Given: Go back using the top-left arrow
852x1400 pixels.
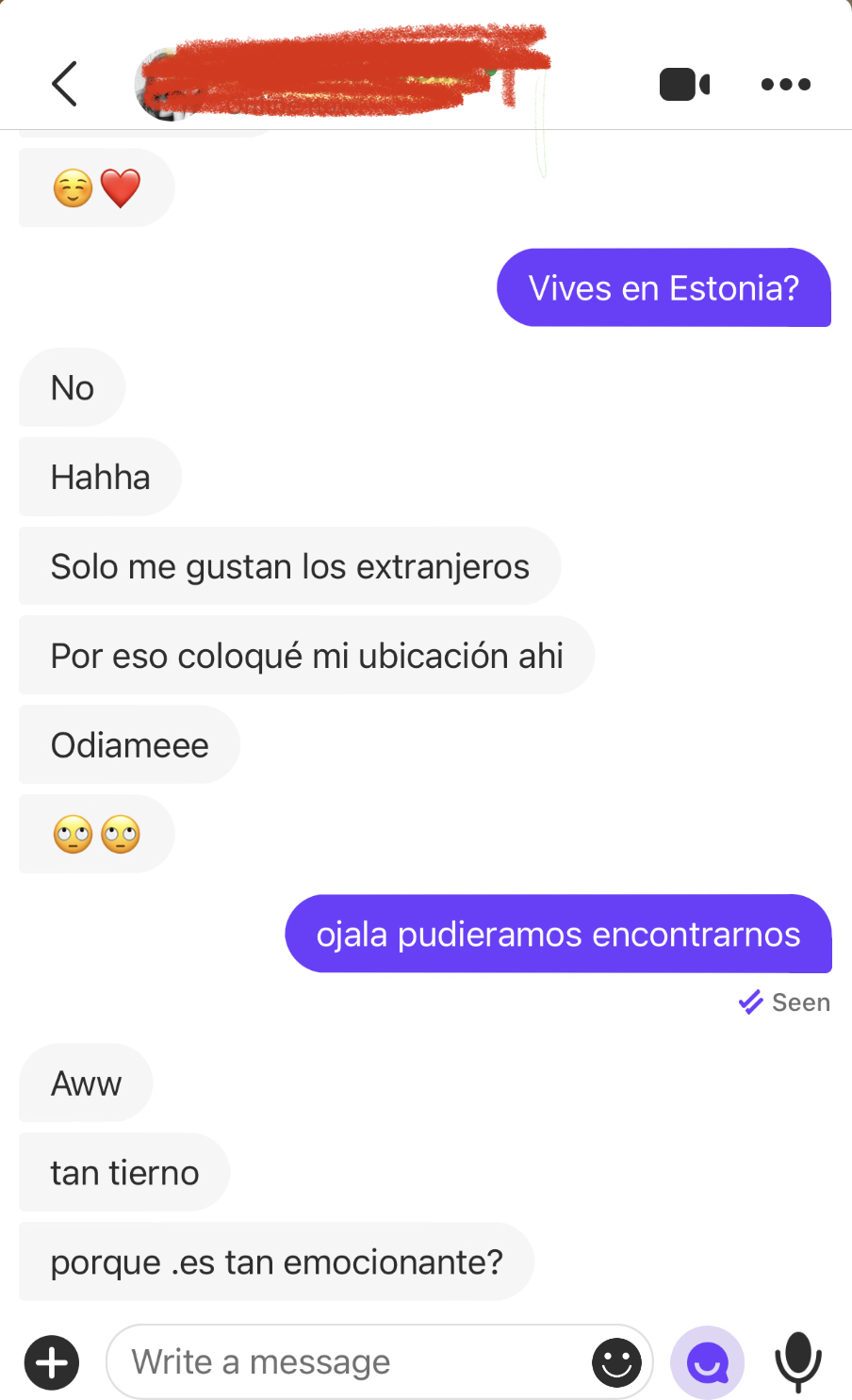Looking at the screenshot, I should pos(64,84).
